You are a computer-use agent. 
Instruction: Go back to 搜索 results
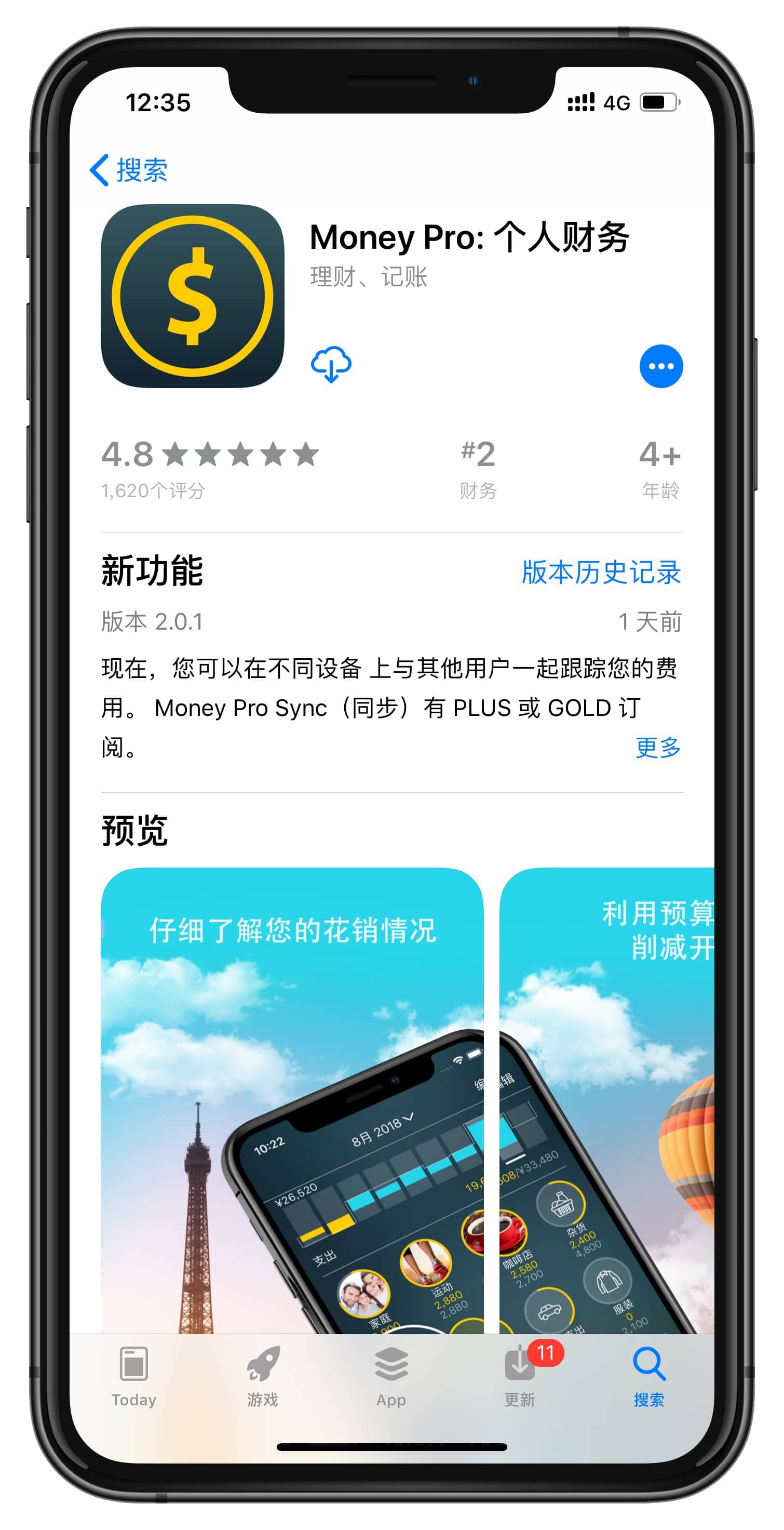[x=129, y=170]
